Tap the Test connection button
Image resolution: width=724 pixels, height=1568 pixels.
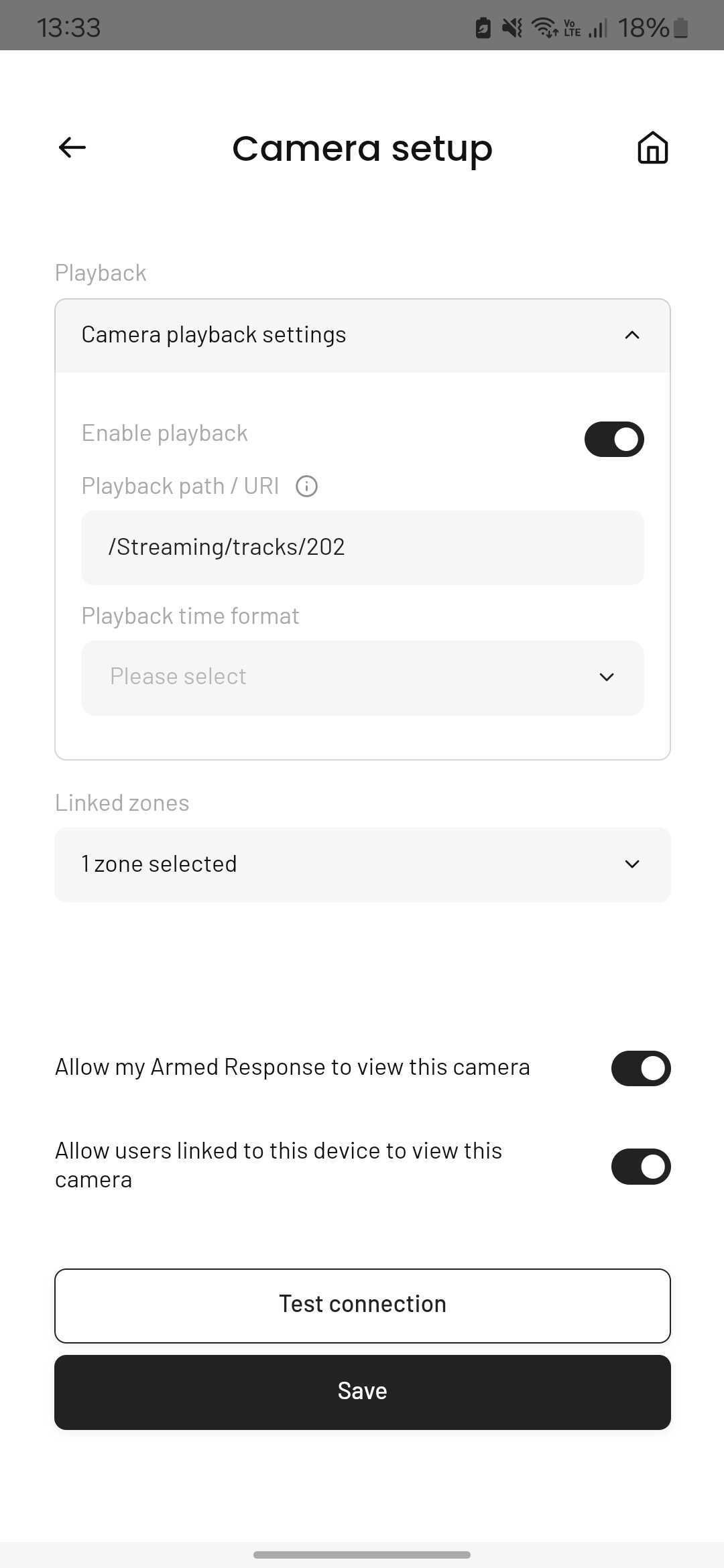coord(363,1305)
